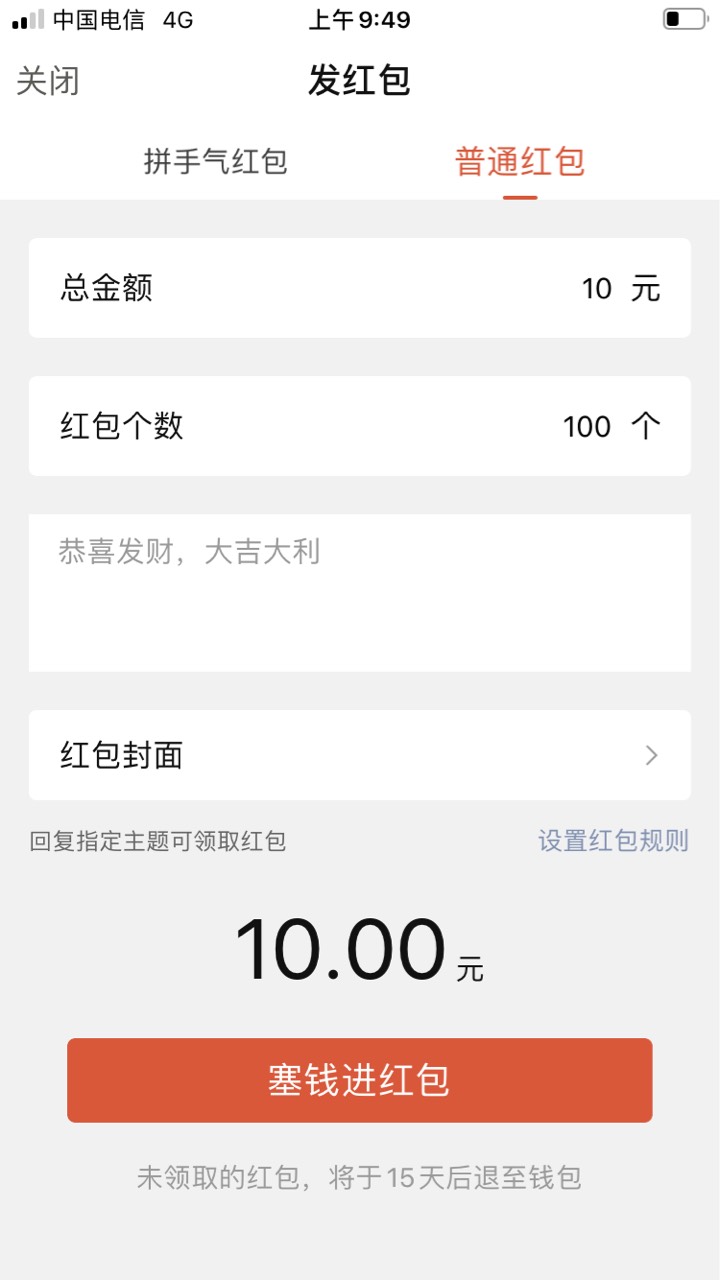
Task: Tap 关闭 to close the page
Action: [48, 81]
